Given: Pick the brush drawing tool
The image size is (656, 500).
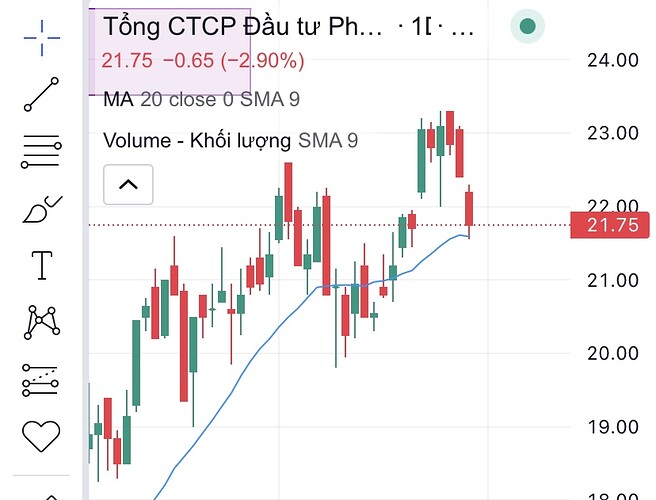Looking at the screenshot, I should pos(41,209).
